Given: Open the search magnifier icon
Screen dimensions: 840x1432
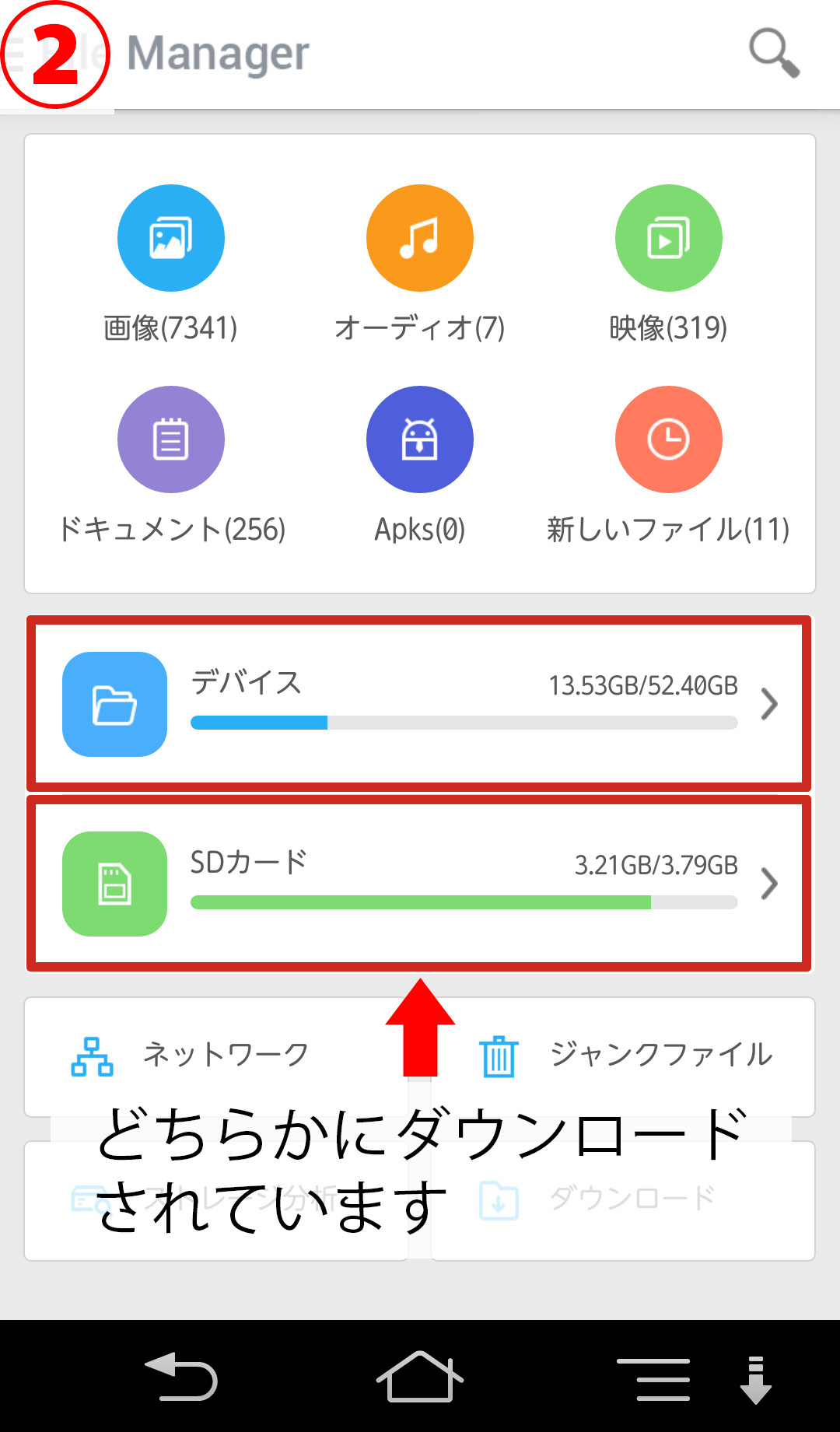Looking at the screenshot, I should pyautogui.click(x=774, y=53).
